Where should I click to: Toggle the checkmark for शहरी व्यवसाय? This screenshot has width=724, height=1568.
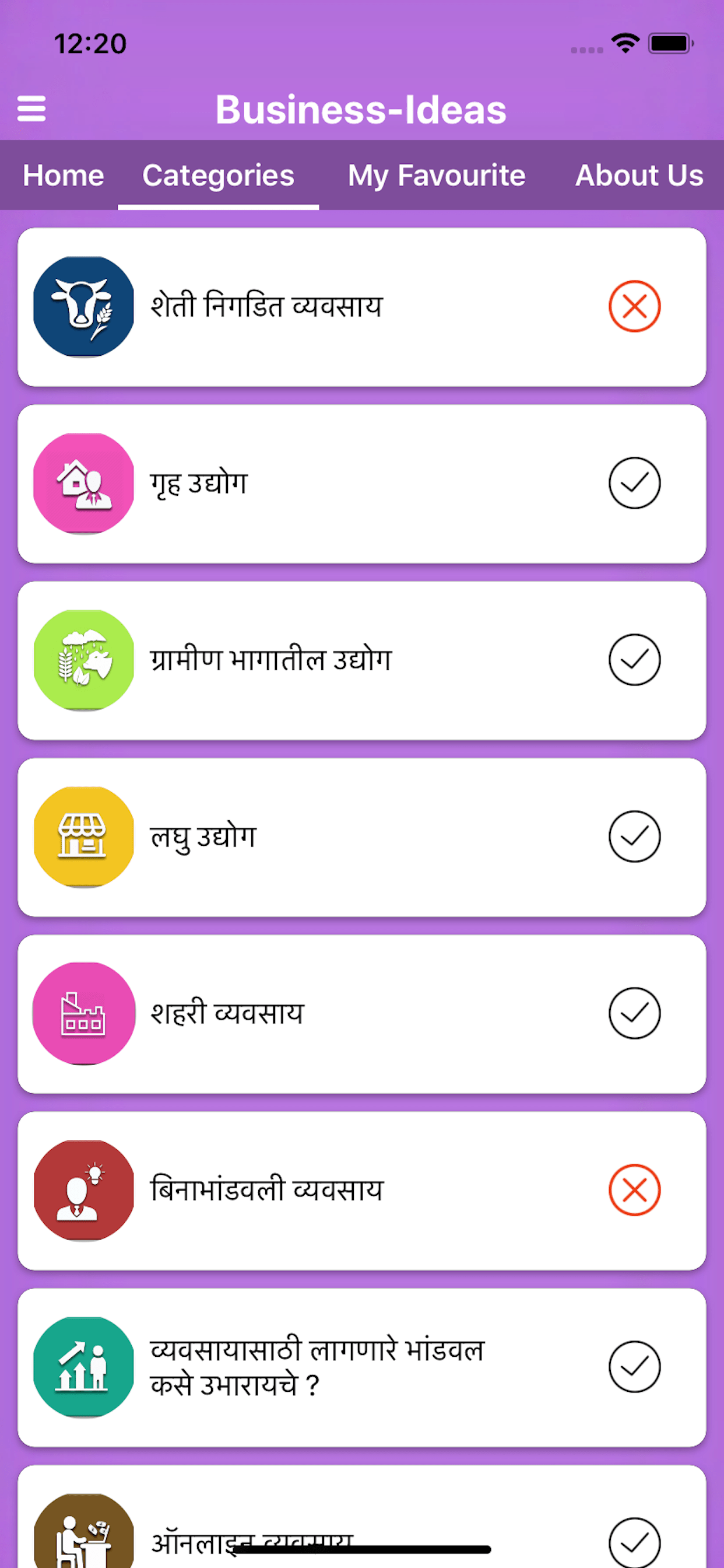[x=635, y=1013]
